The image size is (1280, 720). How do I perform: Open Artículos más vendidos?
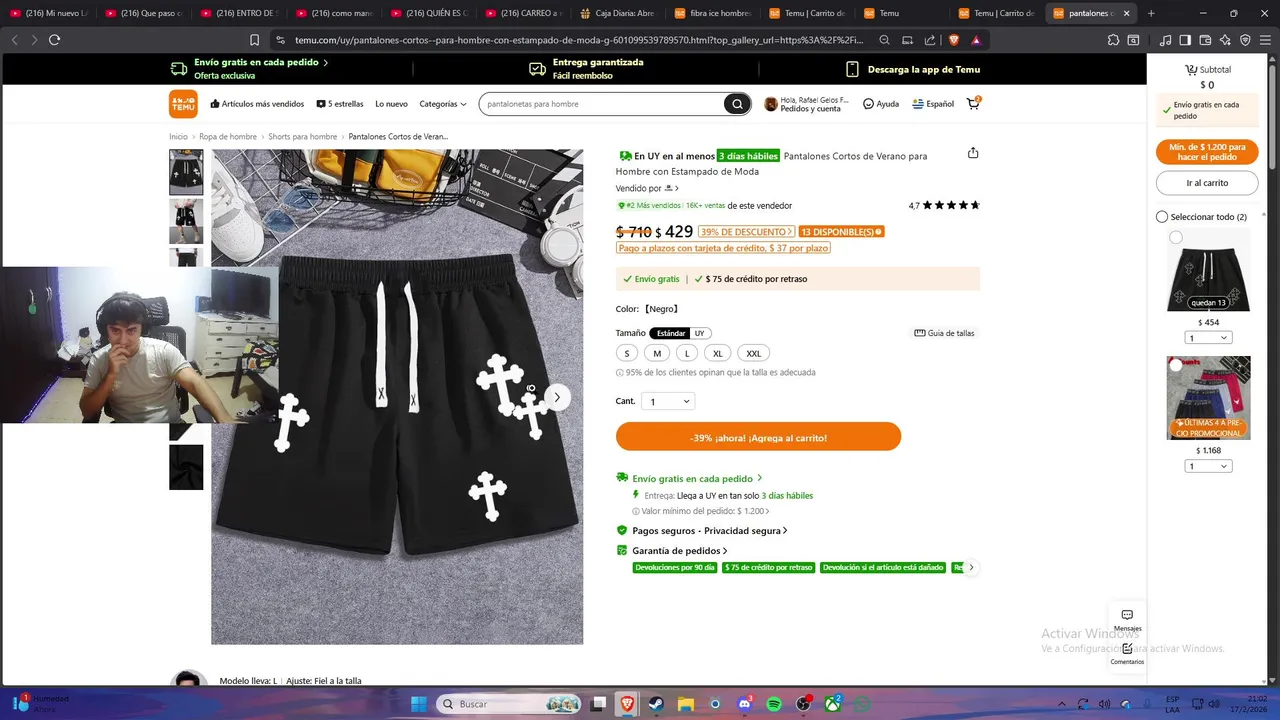[x=257, y=104]
